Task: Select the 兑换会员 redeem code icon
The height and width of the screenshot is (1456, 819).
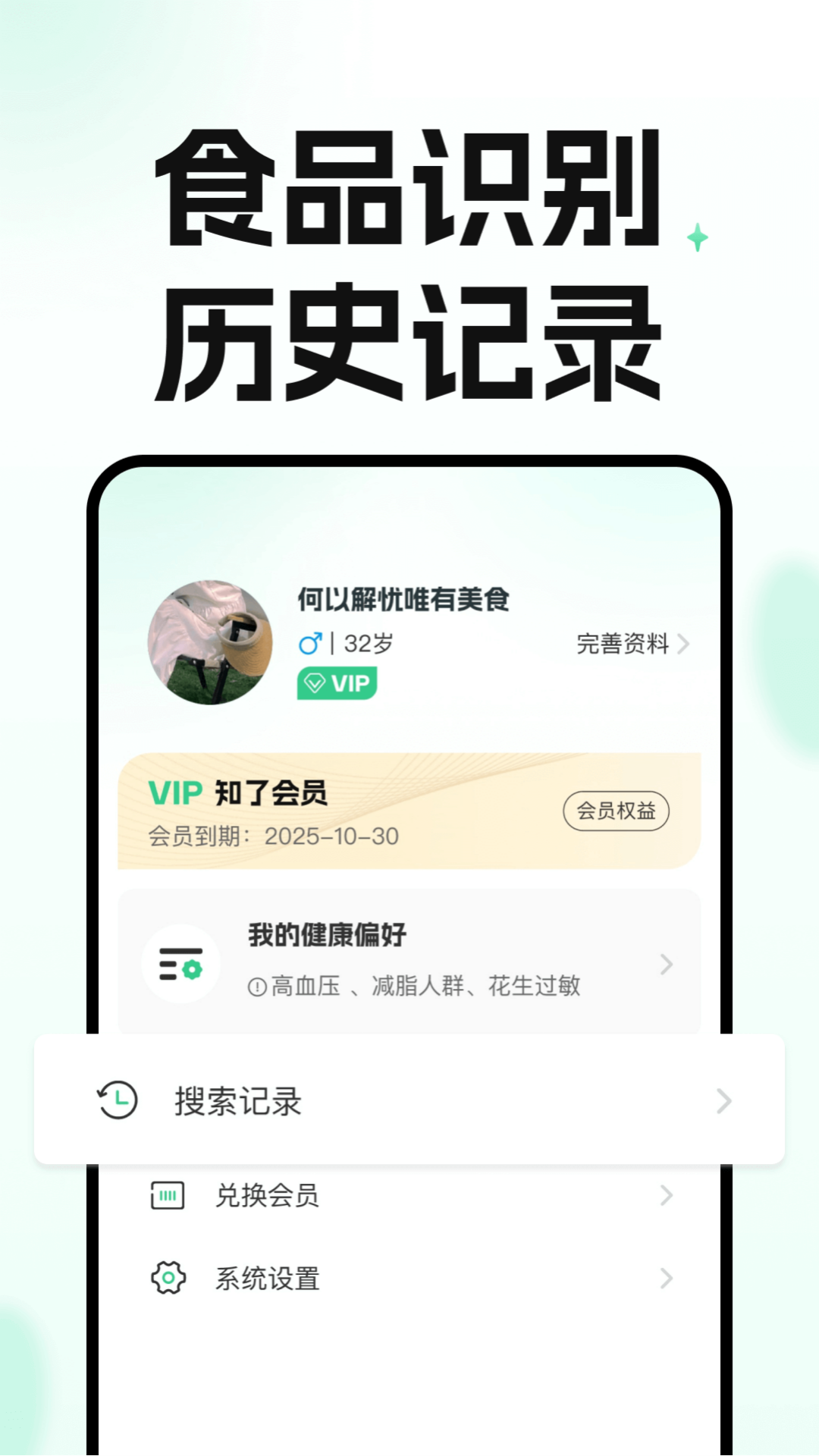Action: pos(167,1195)
